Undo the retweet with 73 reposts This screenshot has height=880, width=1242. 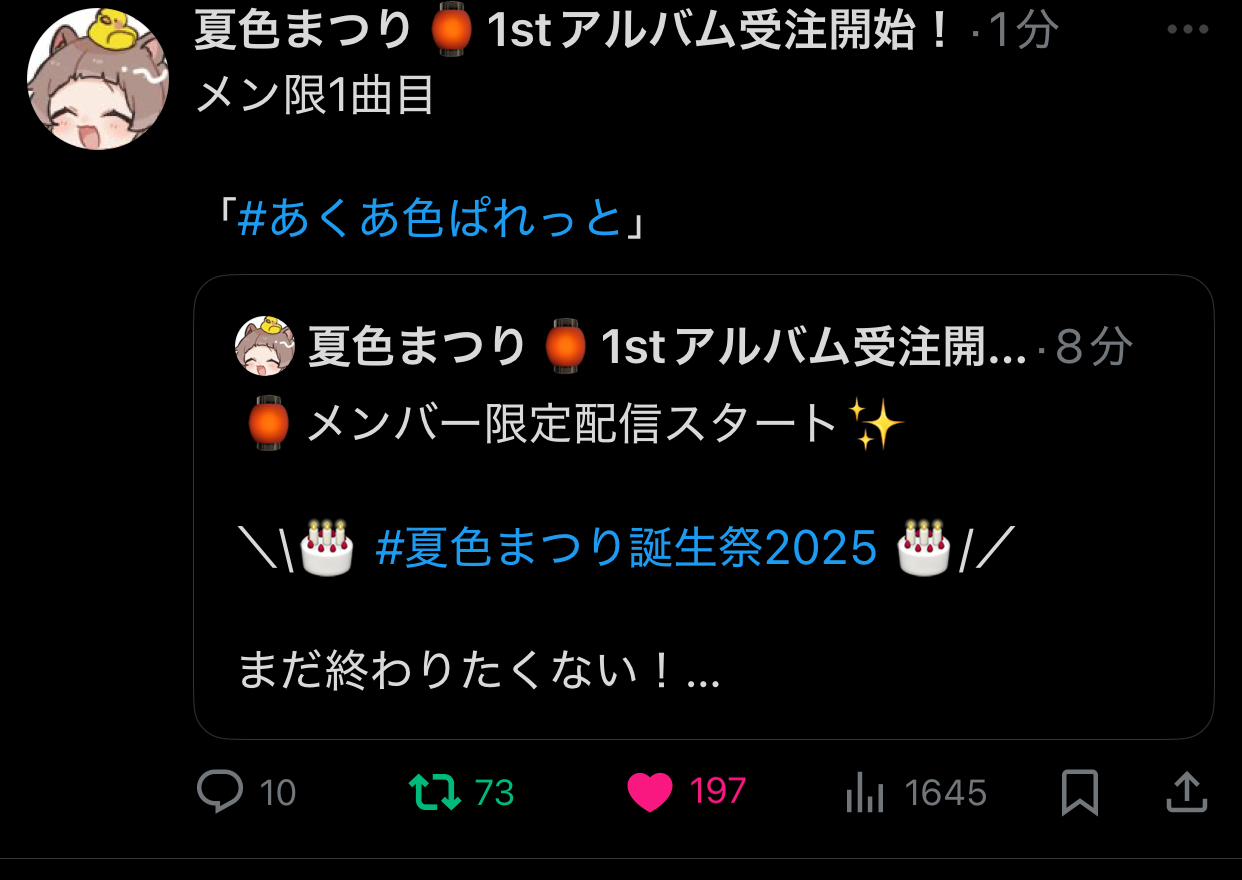pyautogui.click(x=435, y=793)
